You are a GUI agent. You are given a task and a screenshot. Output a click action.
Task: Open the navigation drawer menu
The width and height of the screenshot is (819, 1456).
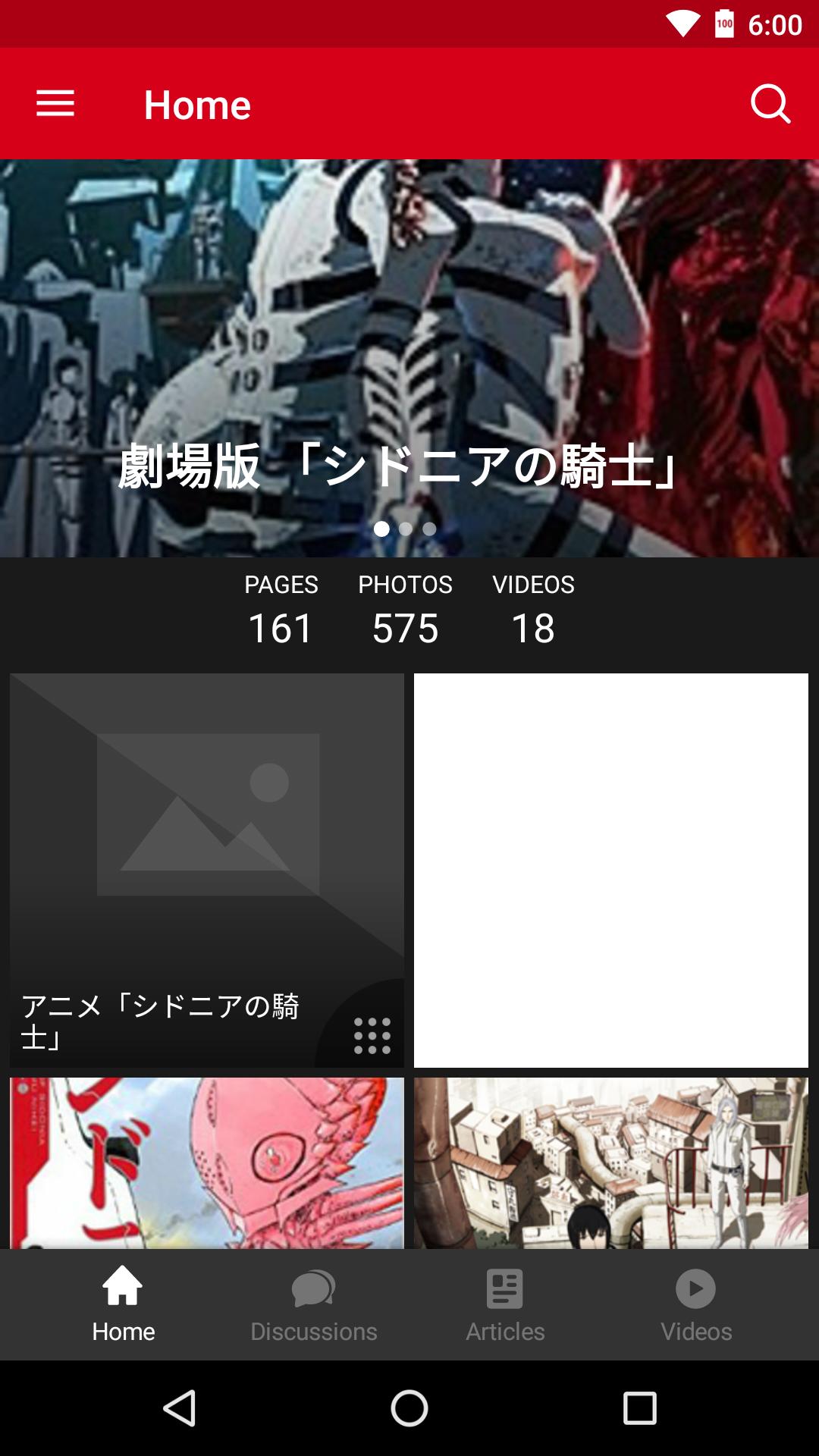point(55,104)
